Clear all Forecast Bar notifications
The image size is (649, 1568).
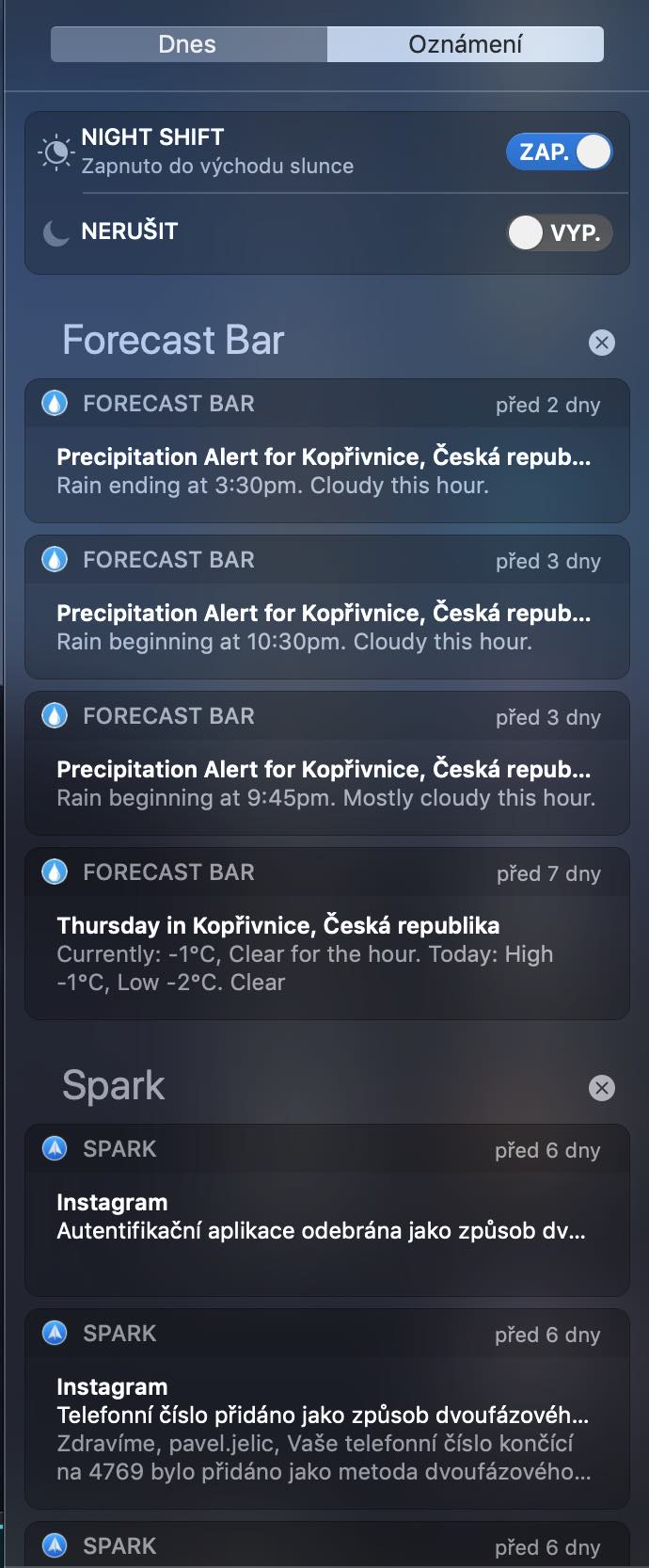point(601,343)
